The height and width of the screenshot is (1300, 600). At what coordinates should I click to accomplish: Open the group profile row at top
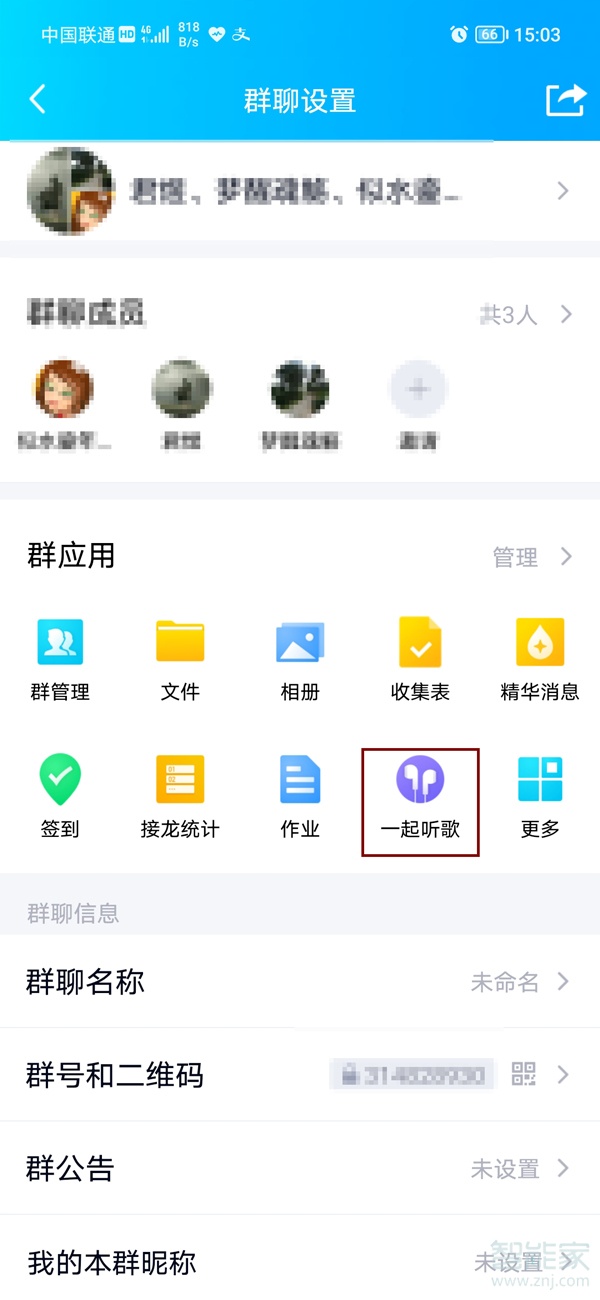(300, 191)
